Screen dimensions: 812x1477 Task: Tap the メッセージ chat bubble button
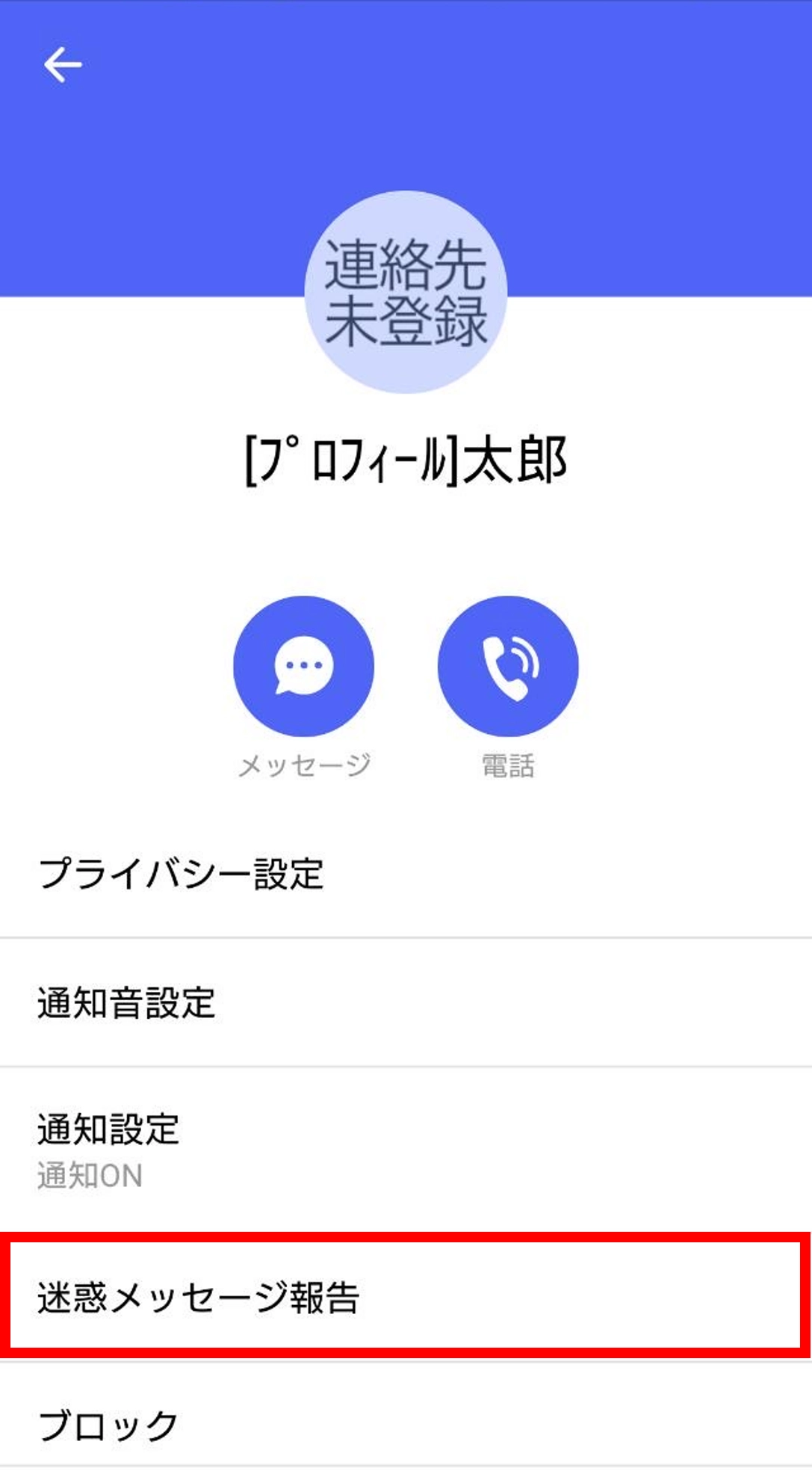303,665
